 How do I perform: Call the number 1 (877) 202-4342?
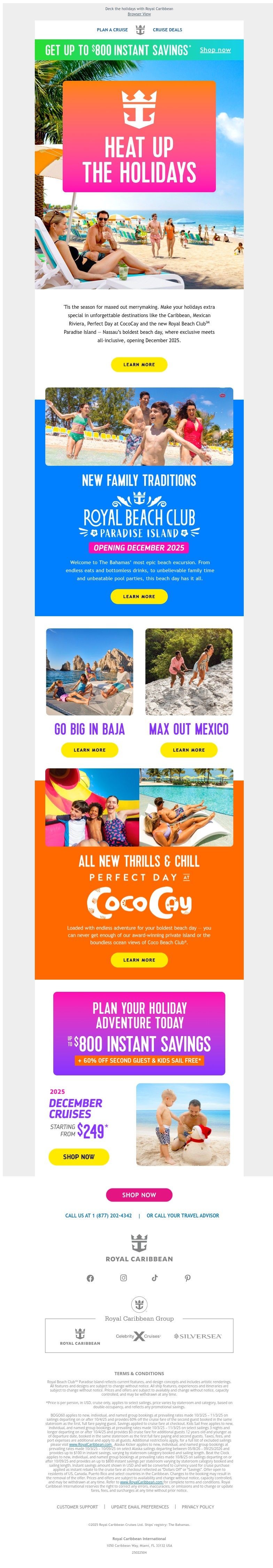click(x=99, y=1216)
